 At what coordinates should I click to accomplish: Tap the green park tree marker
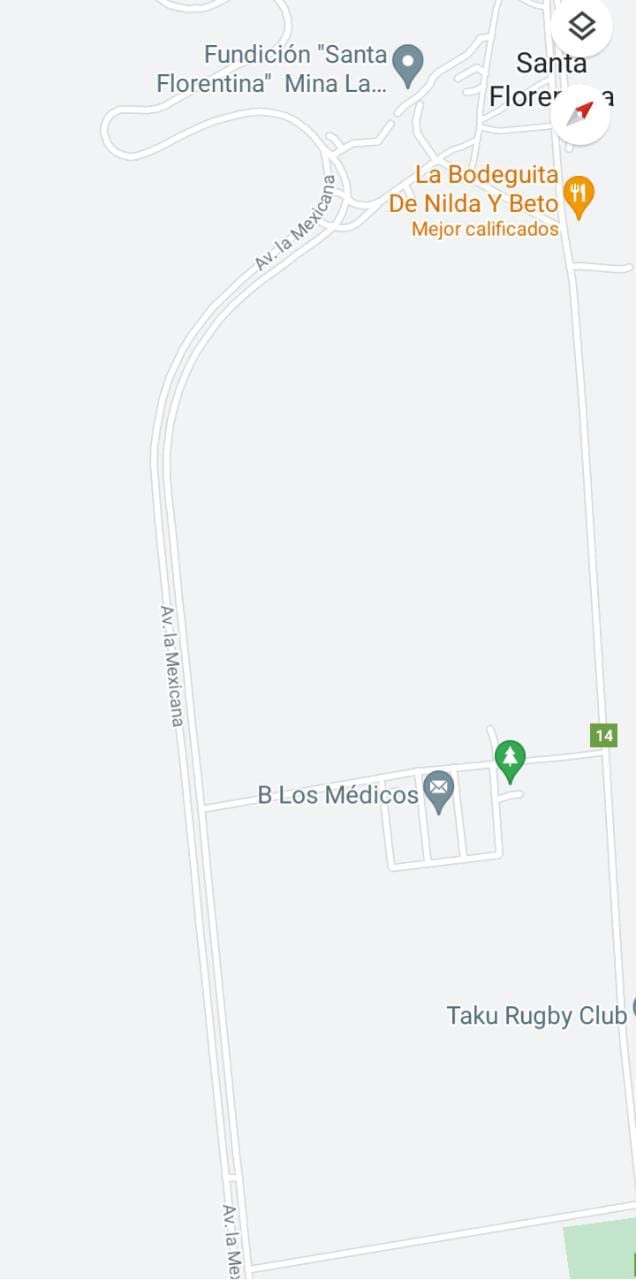click(510, 761)
